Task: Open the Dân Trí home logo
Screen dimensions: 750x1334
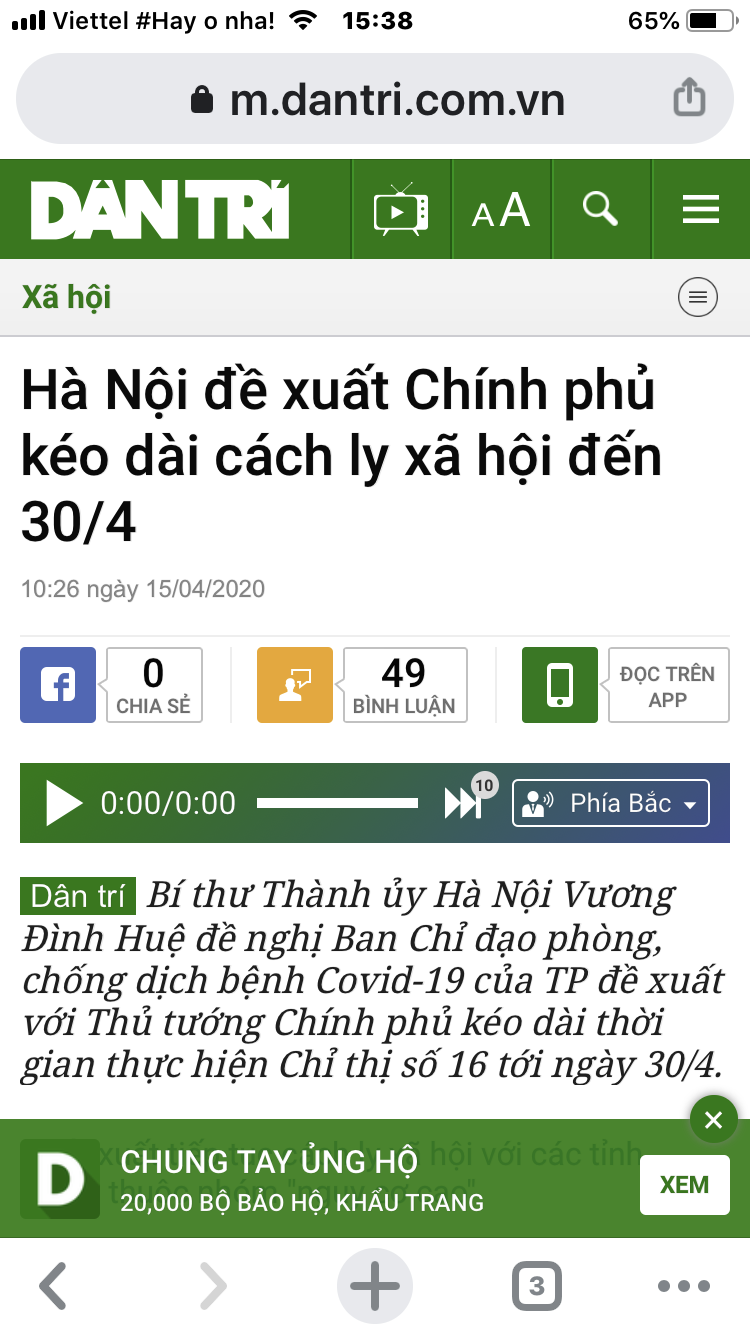Action: click(x=160, y=210)
